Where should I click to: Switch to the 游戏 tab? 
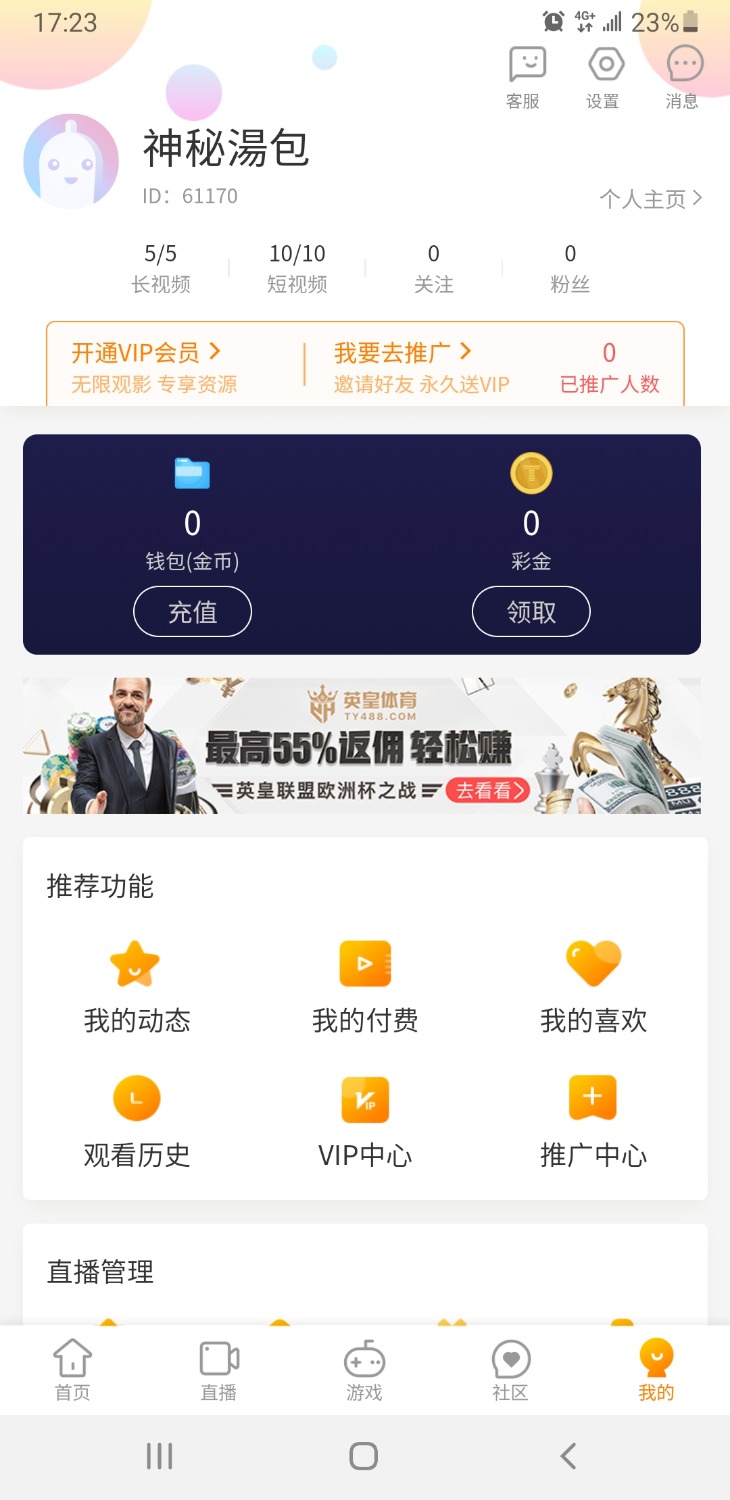(365, 1370)
